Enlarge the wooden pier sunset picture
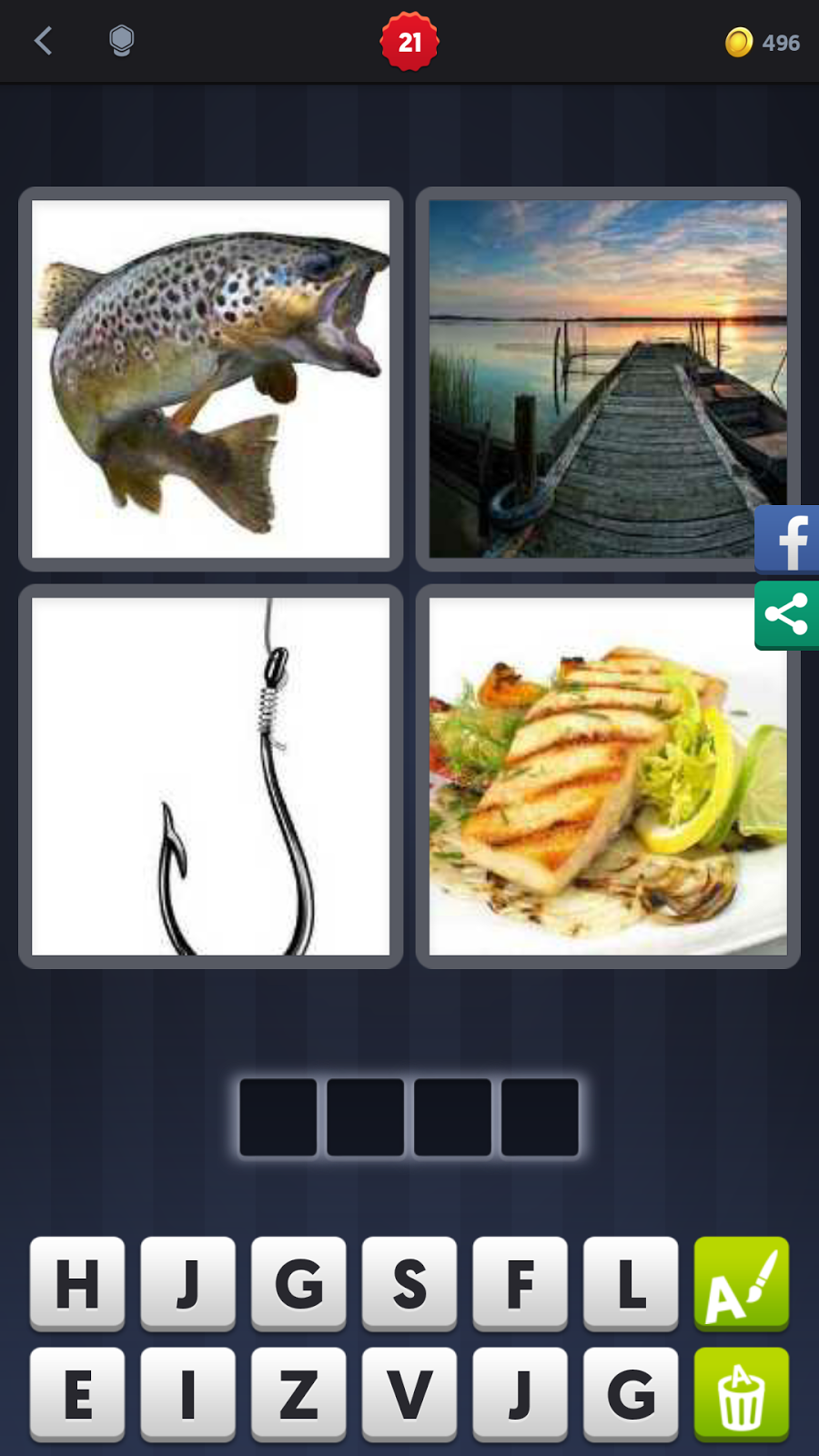Image resolution: width=819 pixels, height=1456 pixels. [x=607, y=379]
